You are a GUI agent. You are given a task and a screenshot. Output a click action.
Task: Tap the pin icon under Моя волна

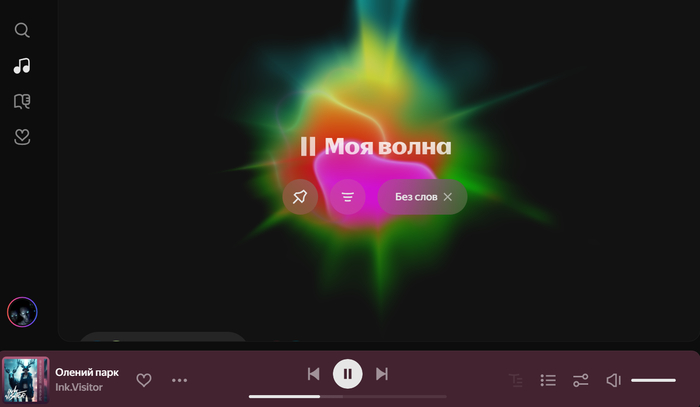[300, 197]
